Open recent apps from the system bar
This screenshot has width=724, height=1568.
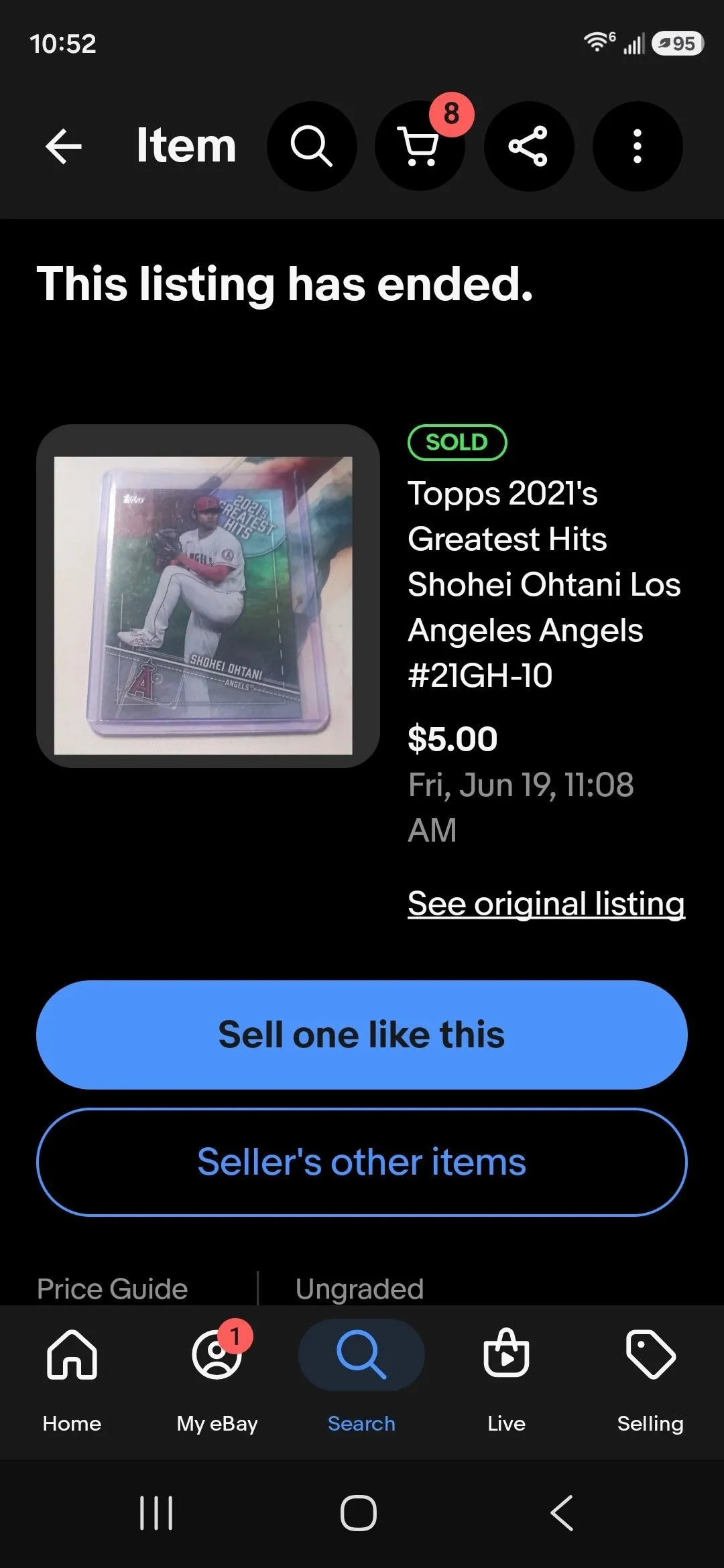tap(156, 1513)
